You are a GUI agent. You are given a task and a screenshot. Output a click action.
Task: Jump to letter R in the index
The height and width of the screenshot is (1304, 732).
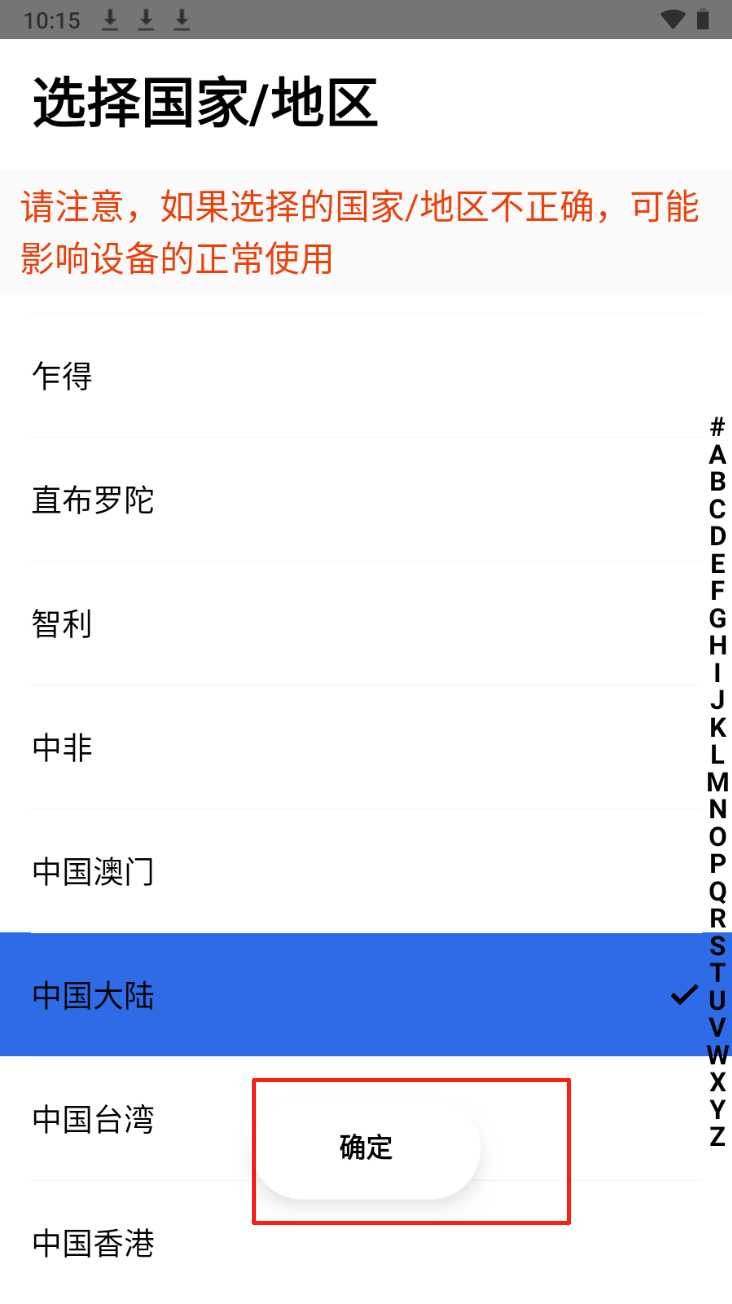[x=717, y=918]
